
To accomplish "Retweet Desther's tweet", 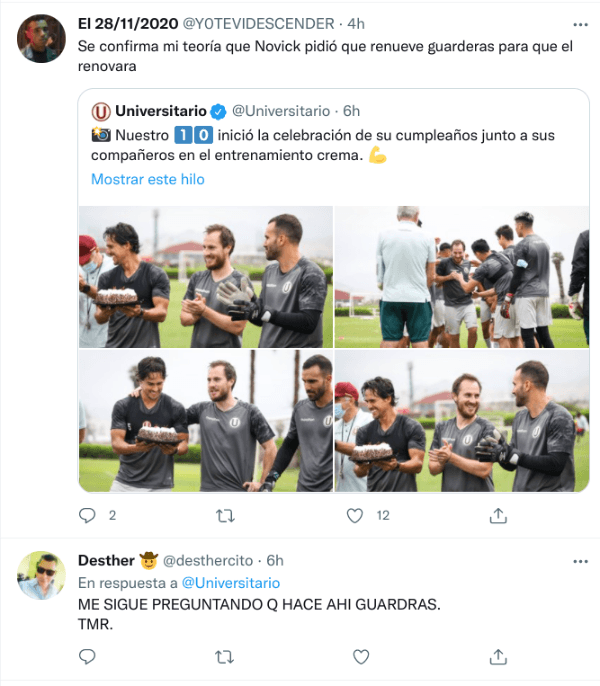I will click(x=225, y=657).
